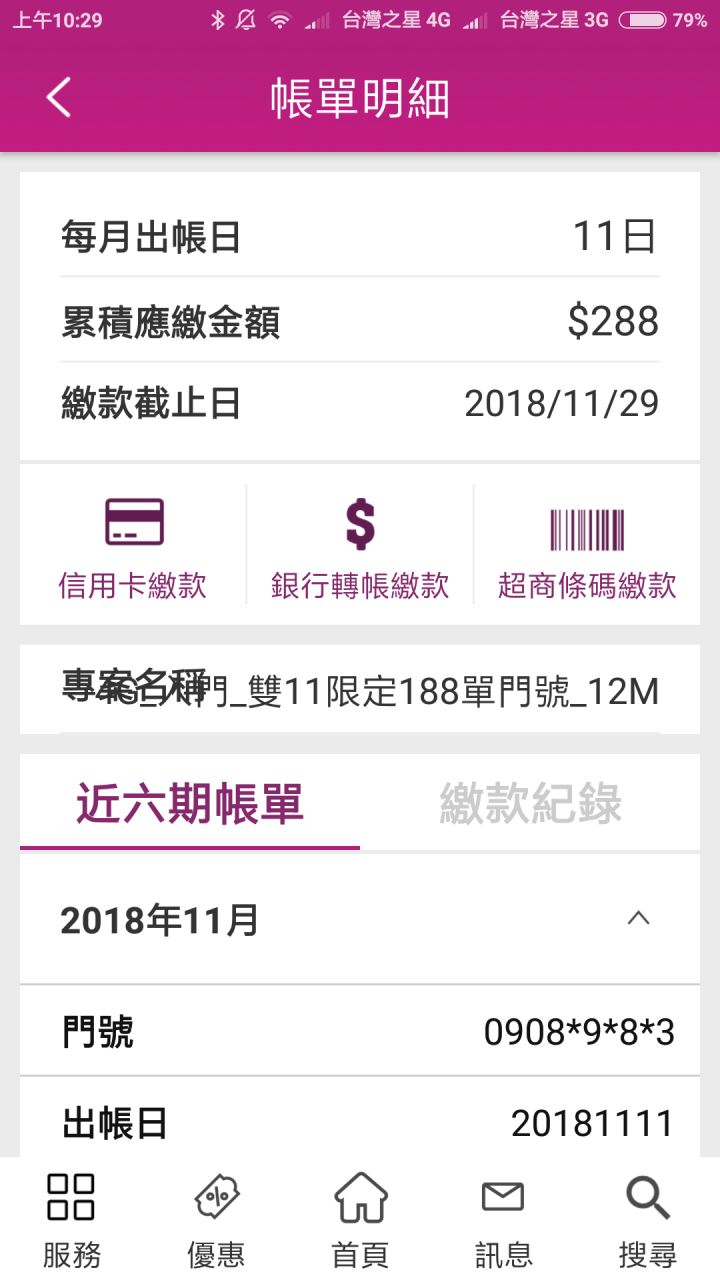Open the 搜尋 search tab

coord(647,1220)
